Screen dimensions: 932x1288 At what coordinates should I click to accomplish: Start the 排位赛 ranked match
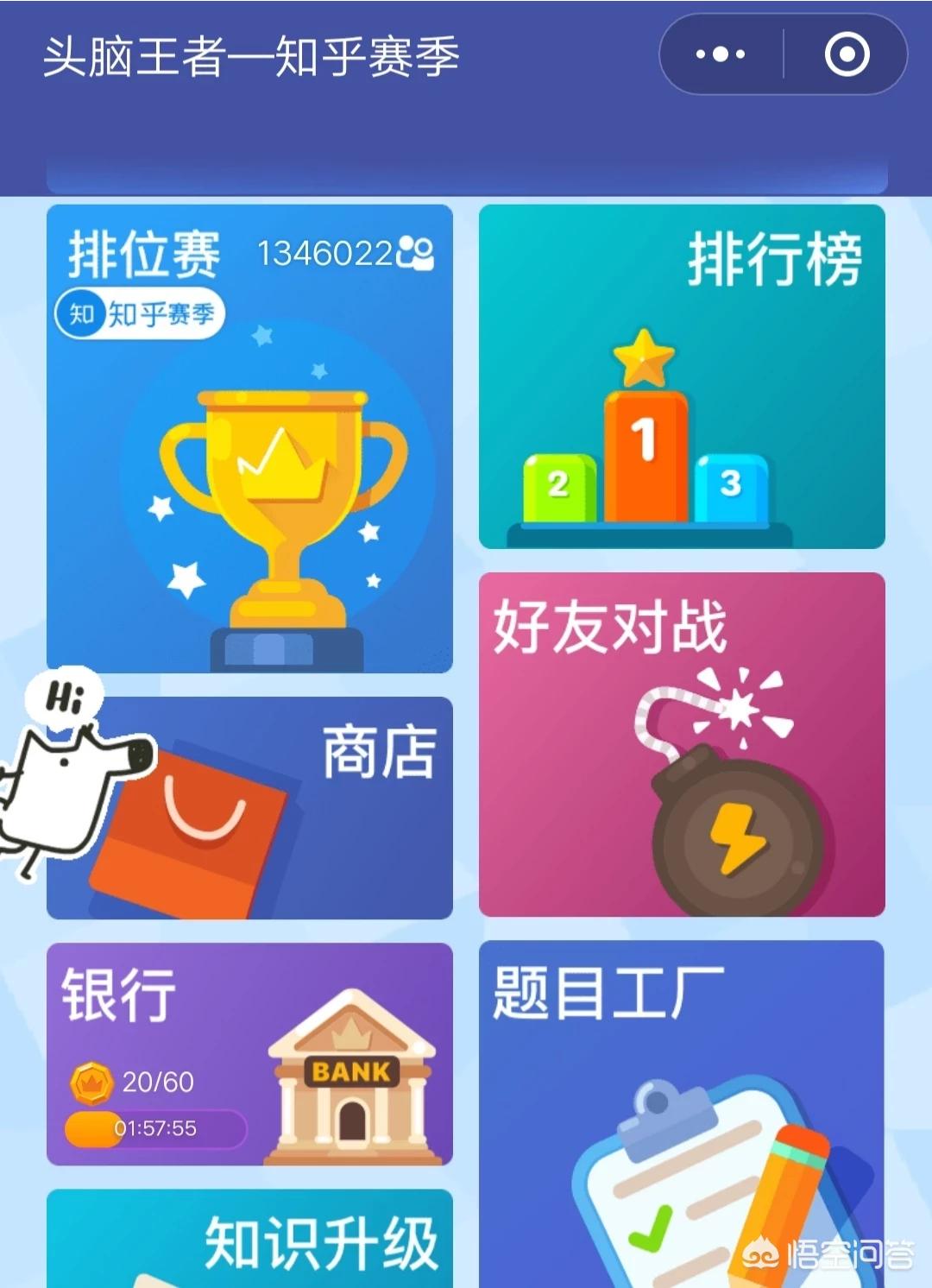pyautogui.click(x=249, y=439)
